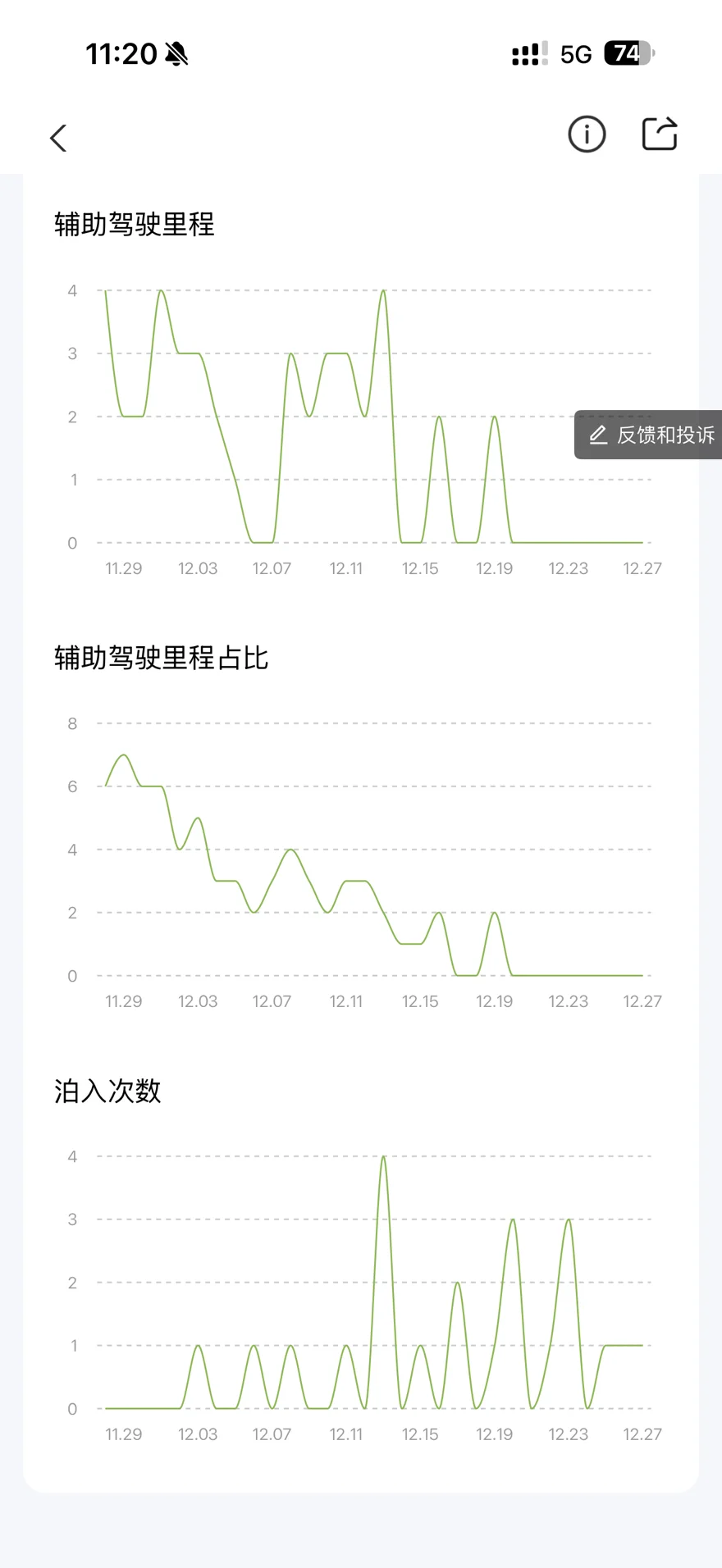The image size is (722, 1568).
Task: Go back using the back arrow
Action: (58, 138)
